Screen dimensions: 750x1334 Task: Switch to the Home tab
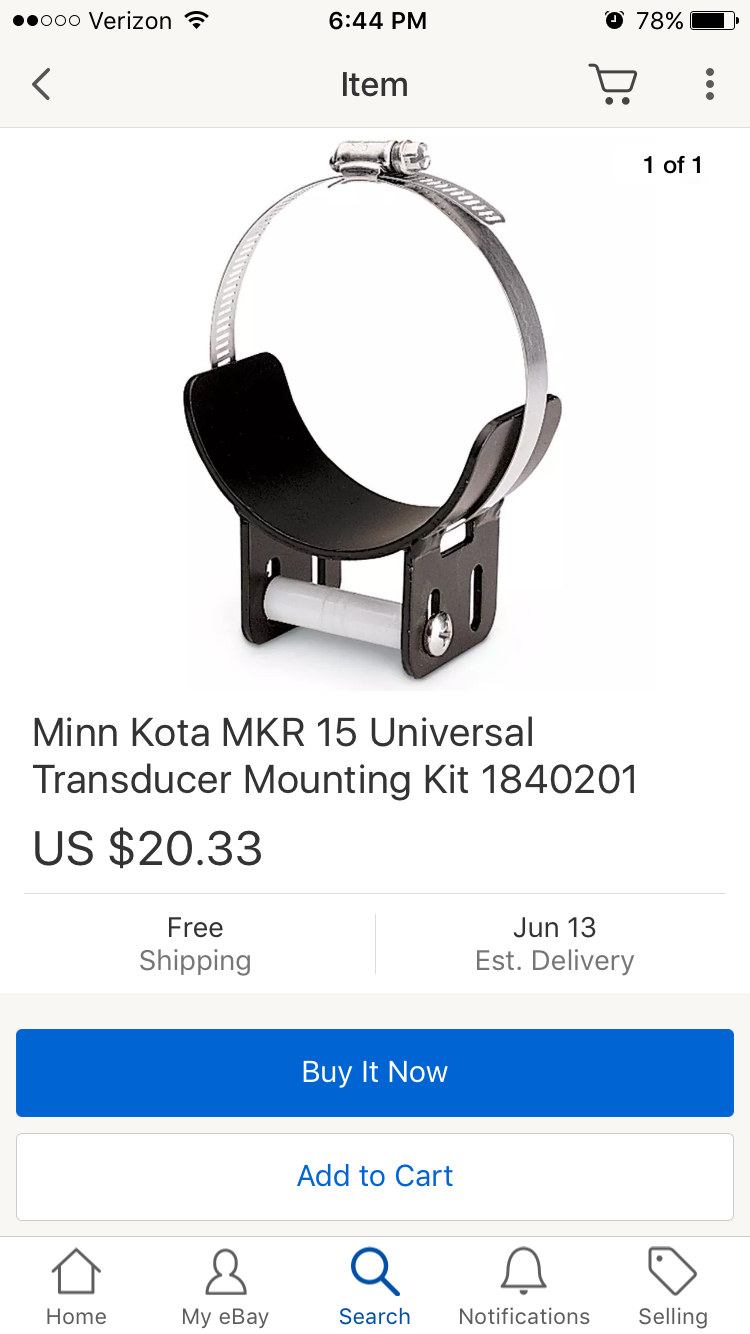[76, 1288]
